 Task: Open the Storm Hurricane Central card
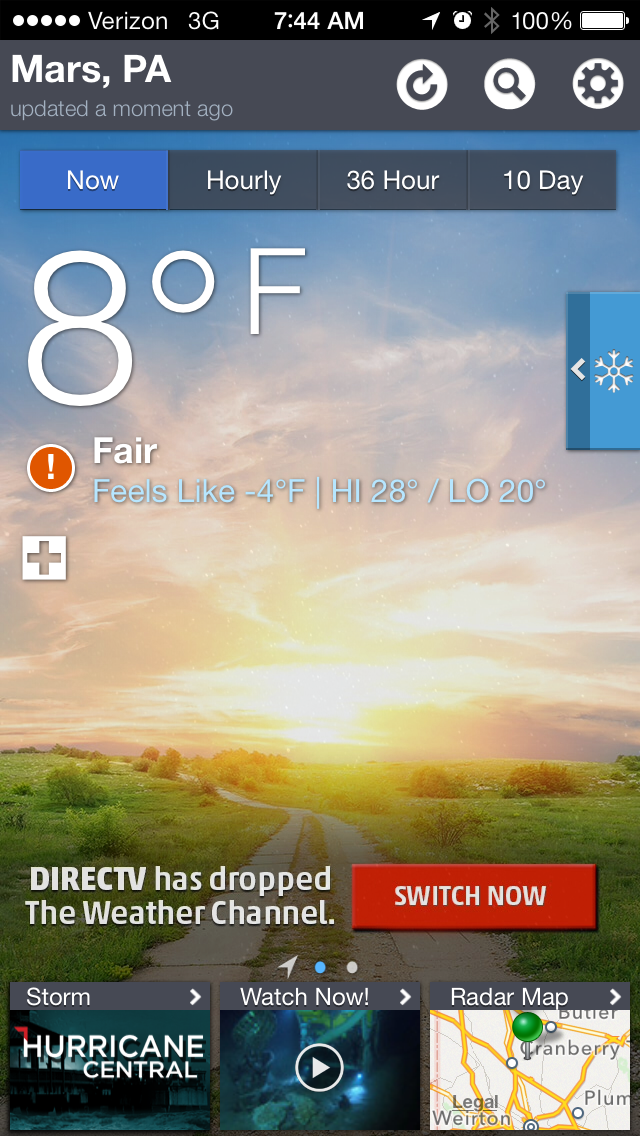coord(110,1057)
